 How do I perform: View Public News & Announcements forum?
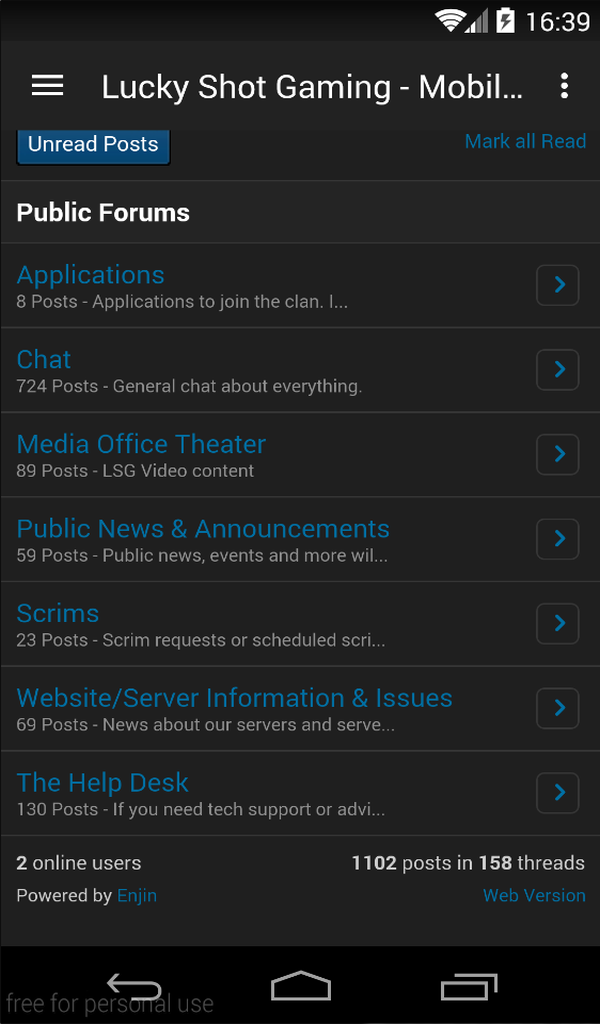click(203, 529)
